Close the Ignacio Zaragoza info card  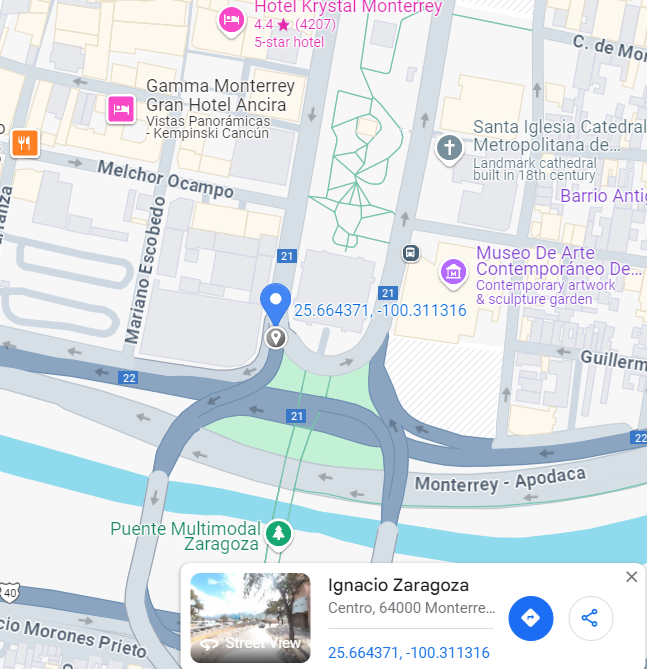click(x=631, y=577)
